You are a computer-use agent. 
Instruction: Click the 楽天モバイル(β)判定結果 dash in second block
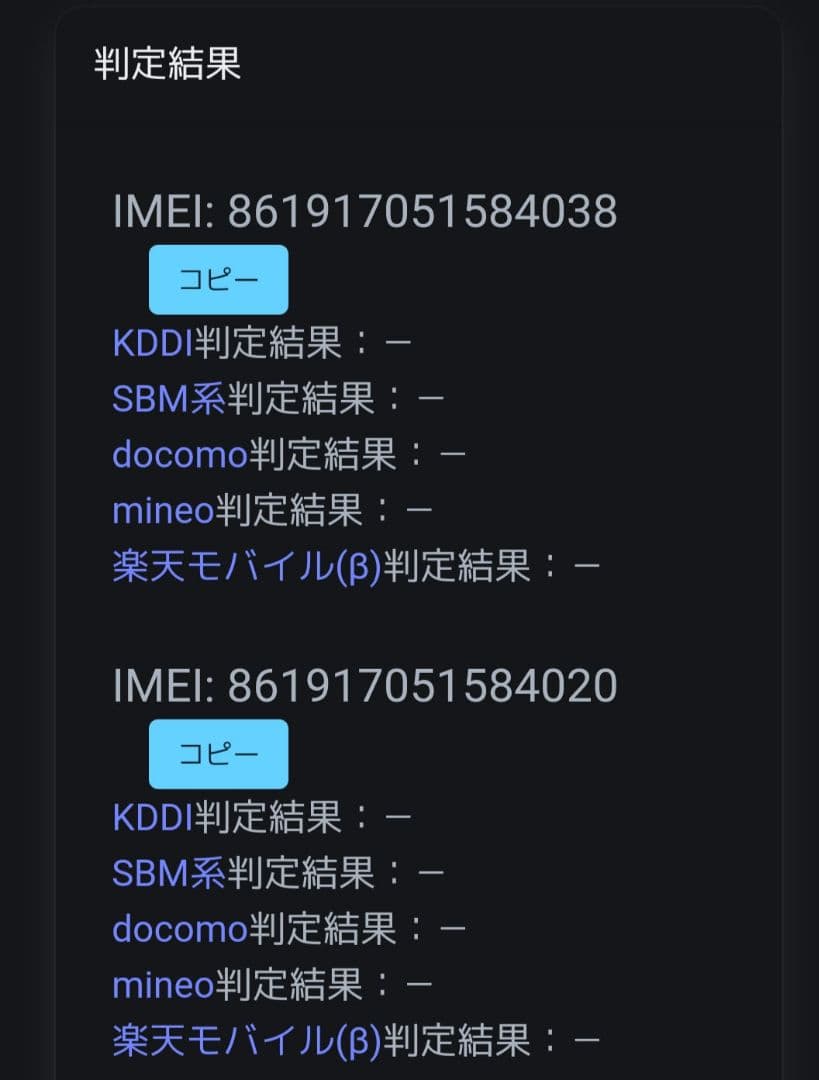click(x=586, y=1041)
